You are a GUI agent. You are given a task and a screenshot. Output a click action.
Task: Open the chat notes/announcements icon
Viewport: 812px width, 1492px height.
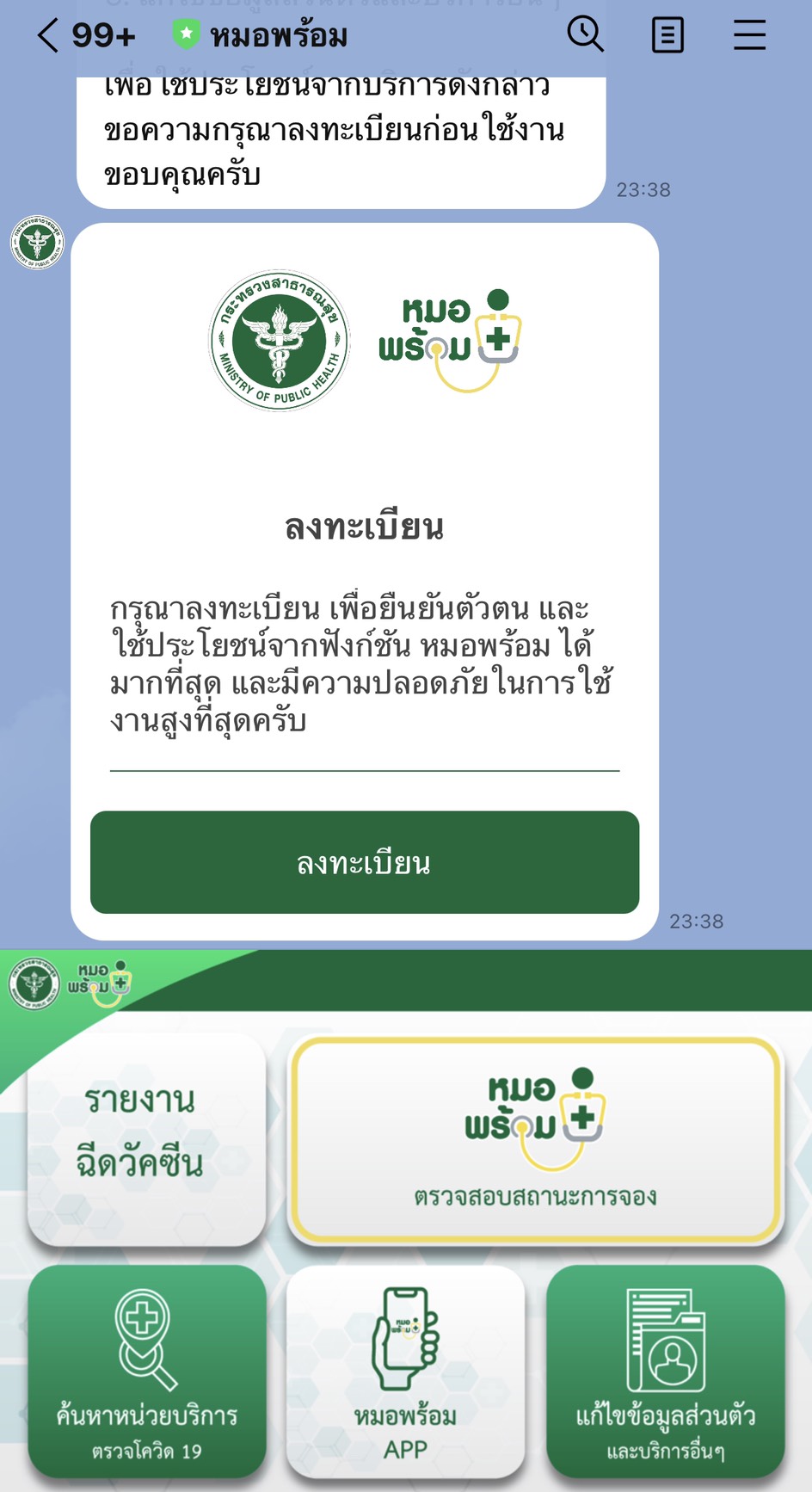point(667,34)
